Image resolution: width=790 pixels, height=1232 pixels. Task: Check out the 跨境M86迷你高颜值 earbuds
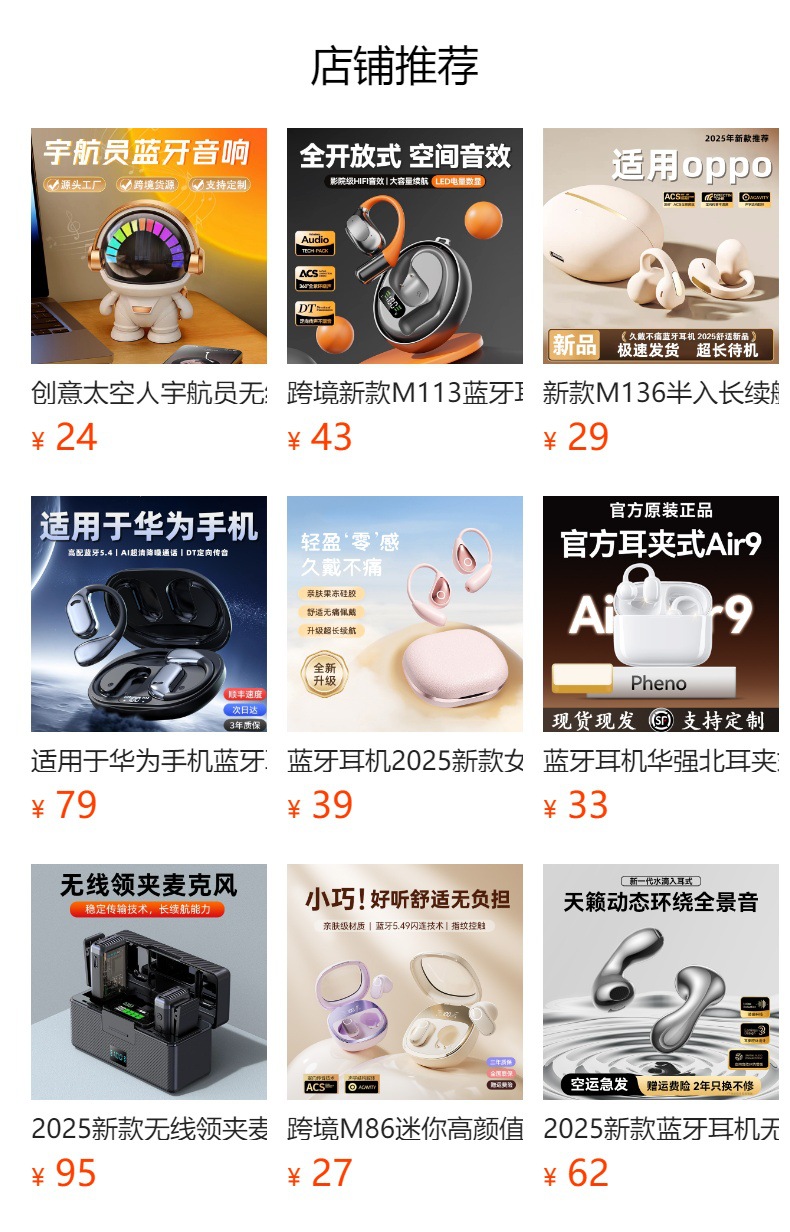[405, 982]
